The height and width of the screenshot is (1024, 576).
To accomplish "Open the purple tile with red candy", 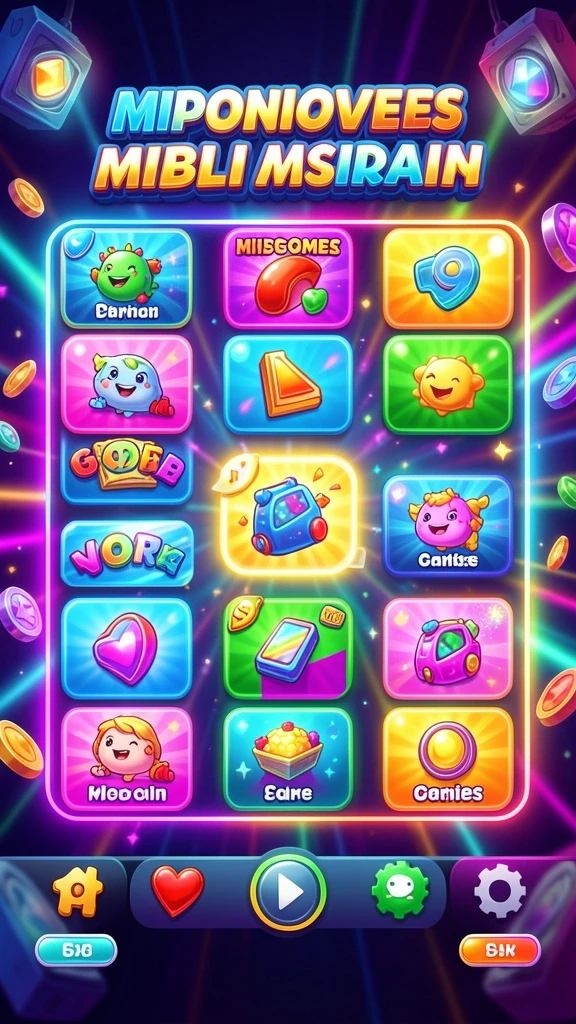I will tap(288, 277).
